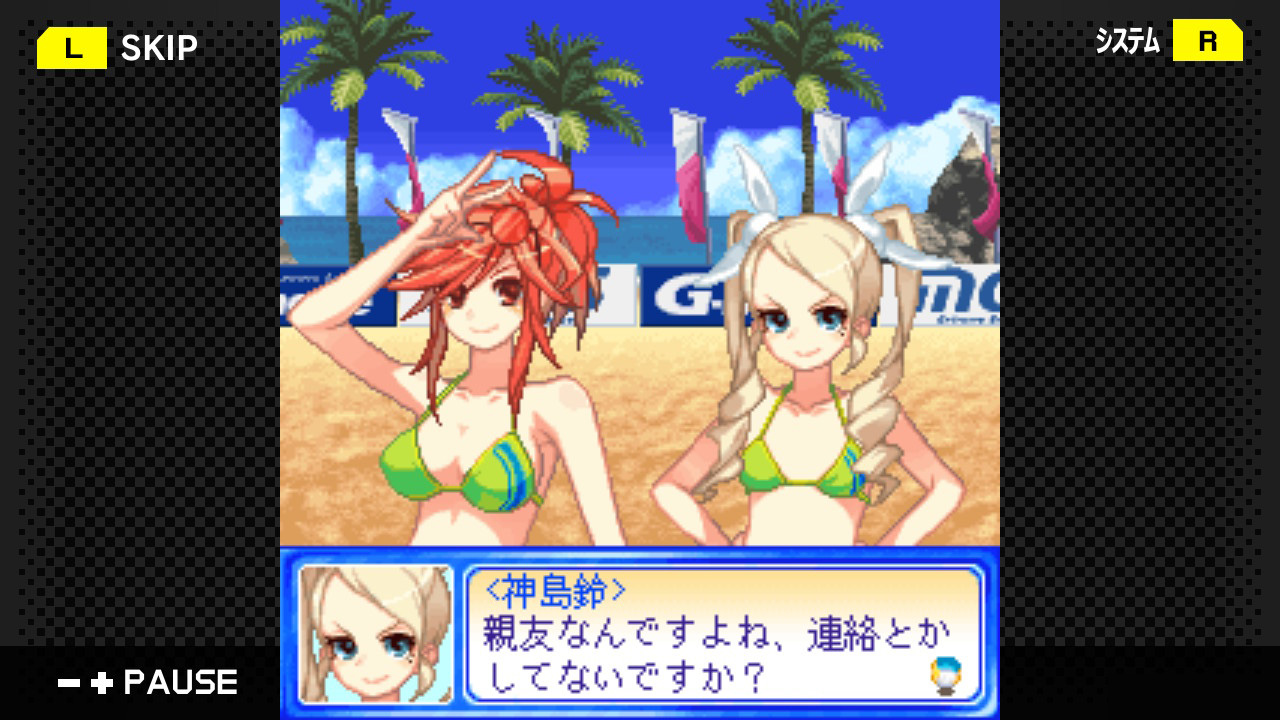Screen dimensions: 1280x720
Task: Advance the dialogue text box
Action: 724,634
